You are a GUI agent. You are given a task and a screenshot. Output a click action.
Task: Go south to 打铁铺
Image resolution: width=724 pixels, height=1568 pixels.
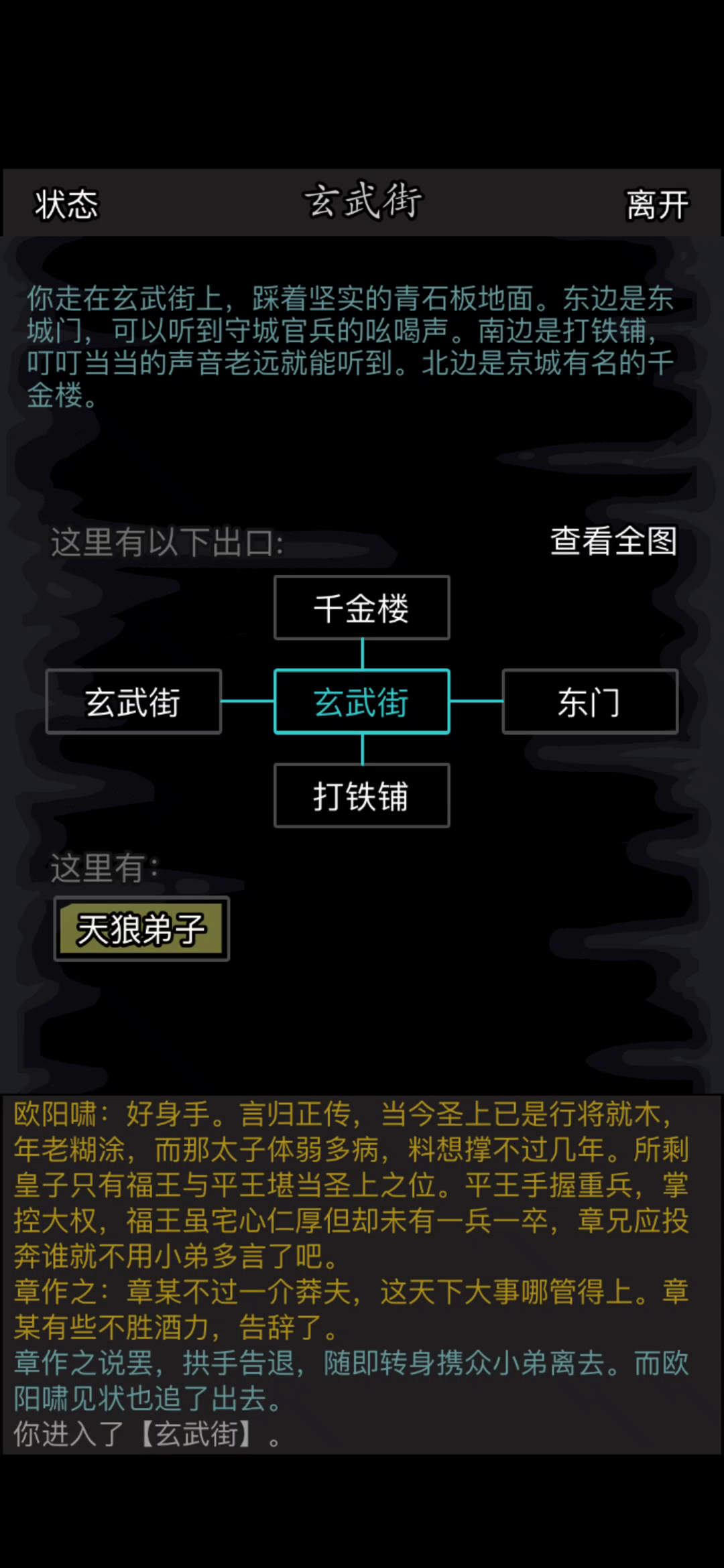pos(361,795)
